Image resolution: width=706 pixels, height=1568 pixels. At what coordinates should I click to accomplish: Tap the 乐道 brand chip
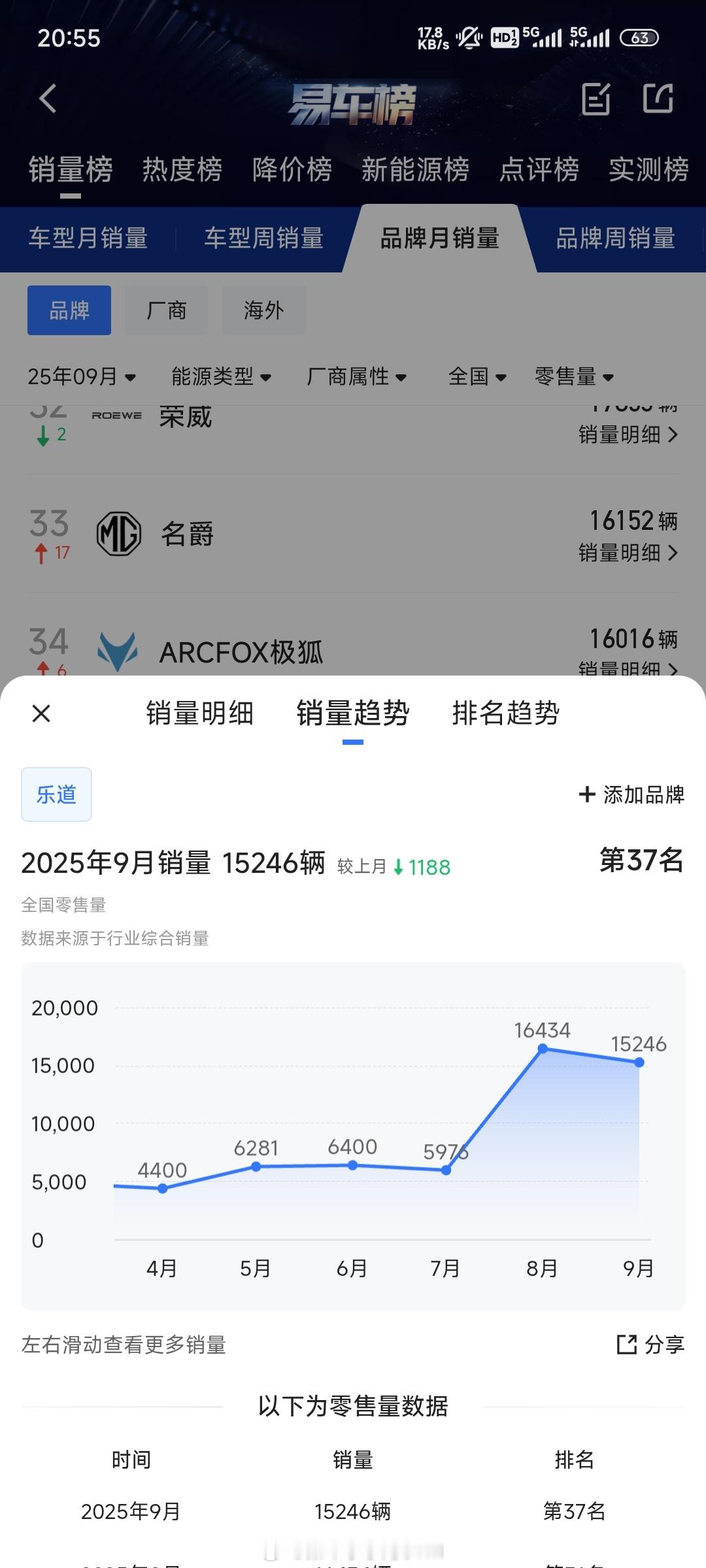coord(56,794)
